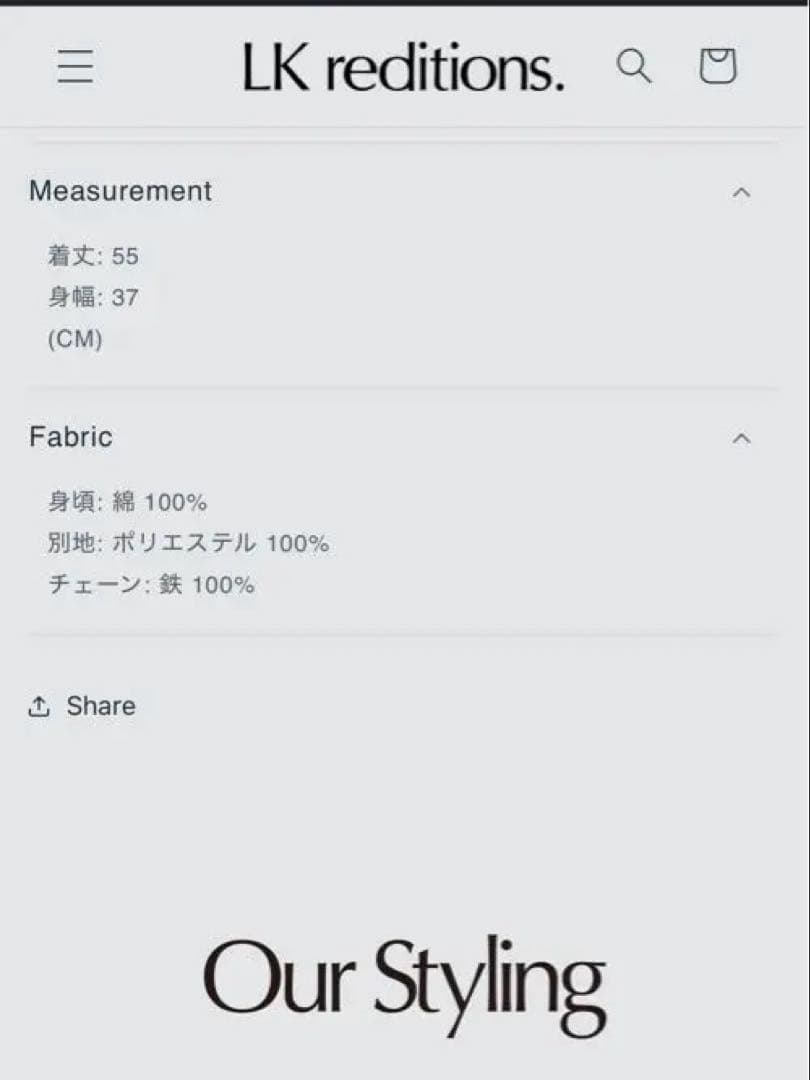The height and width of the screenshot is (1080, 810).
Task: Share this product page
Action: tap(82, 706)
